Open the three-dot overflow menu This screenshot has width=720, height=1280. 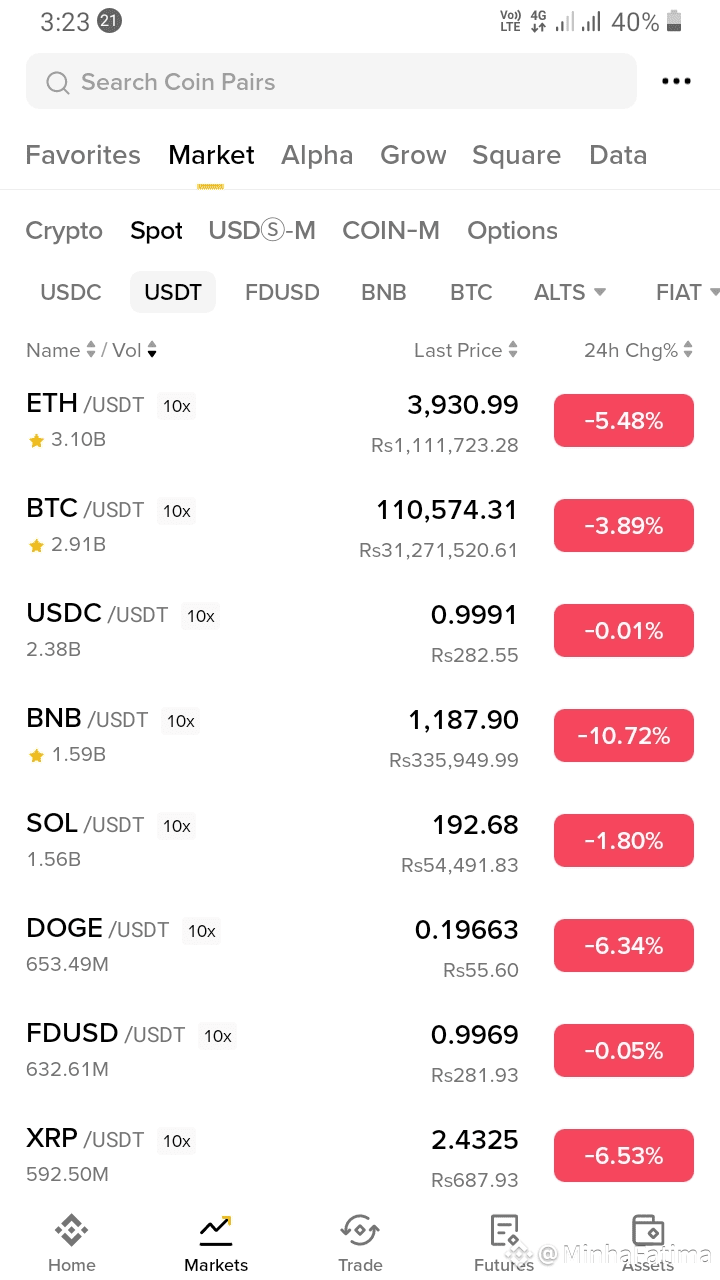tap(676, 82)
